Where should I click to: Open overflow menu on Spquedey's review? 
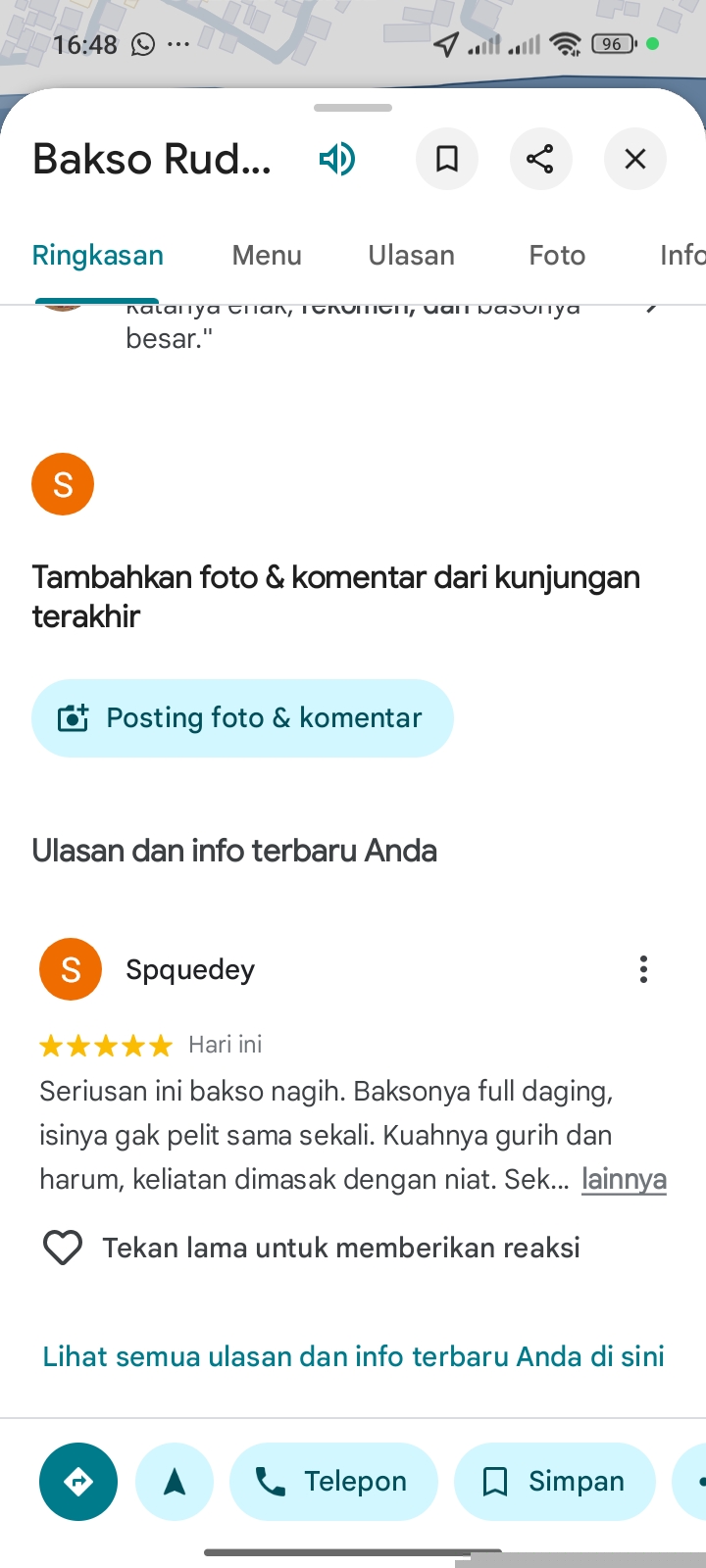coord(643,969)
